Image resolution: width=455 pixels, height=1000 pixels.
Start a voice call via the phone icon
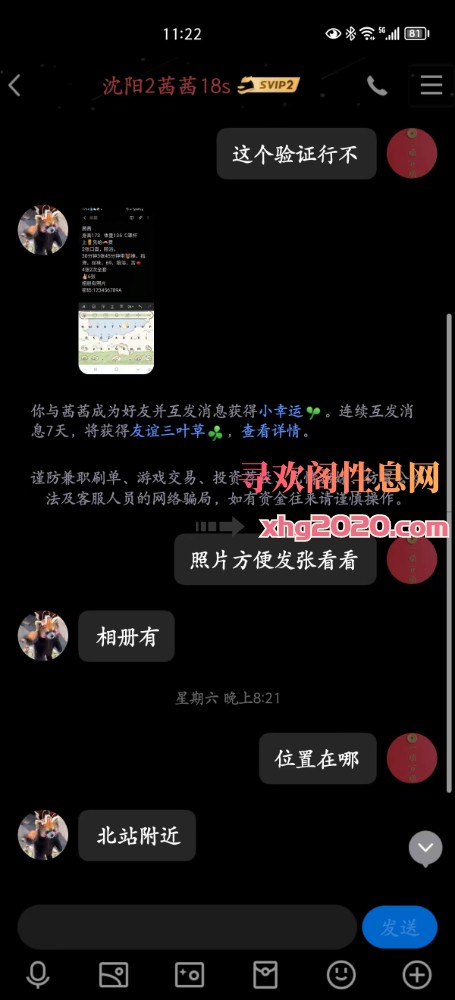click(377, 85)
